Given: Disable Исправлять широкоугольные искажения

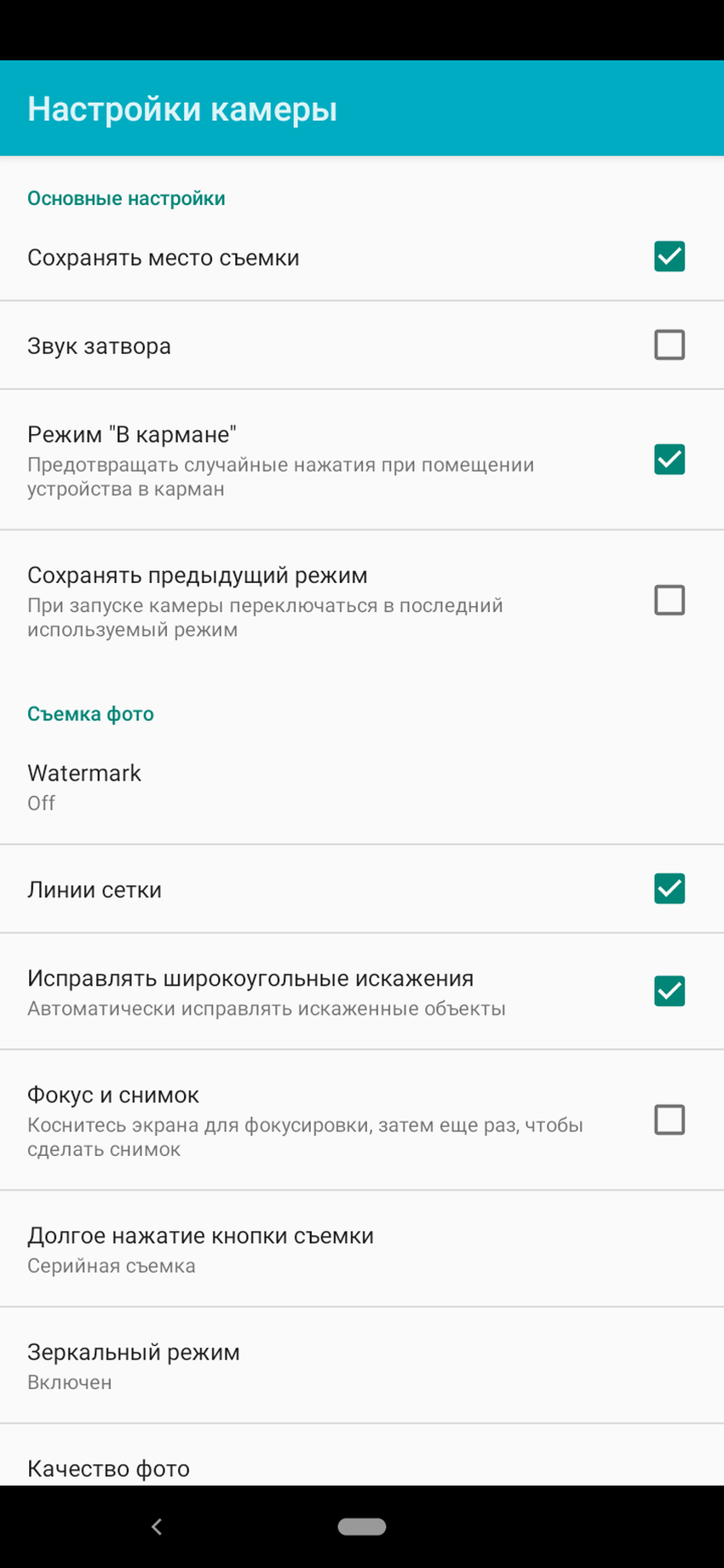Looking at the screenshot, I should [x=669, y=991].
